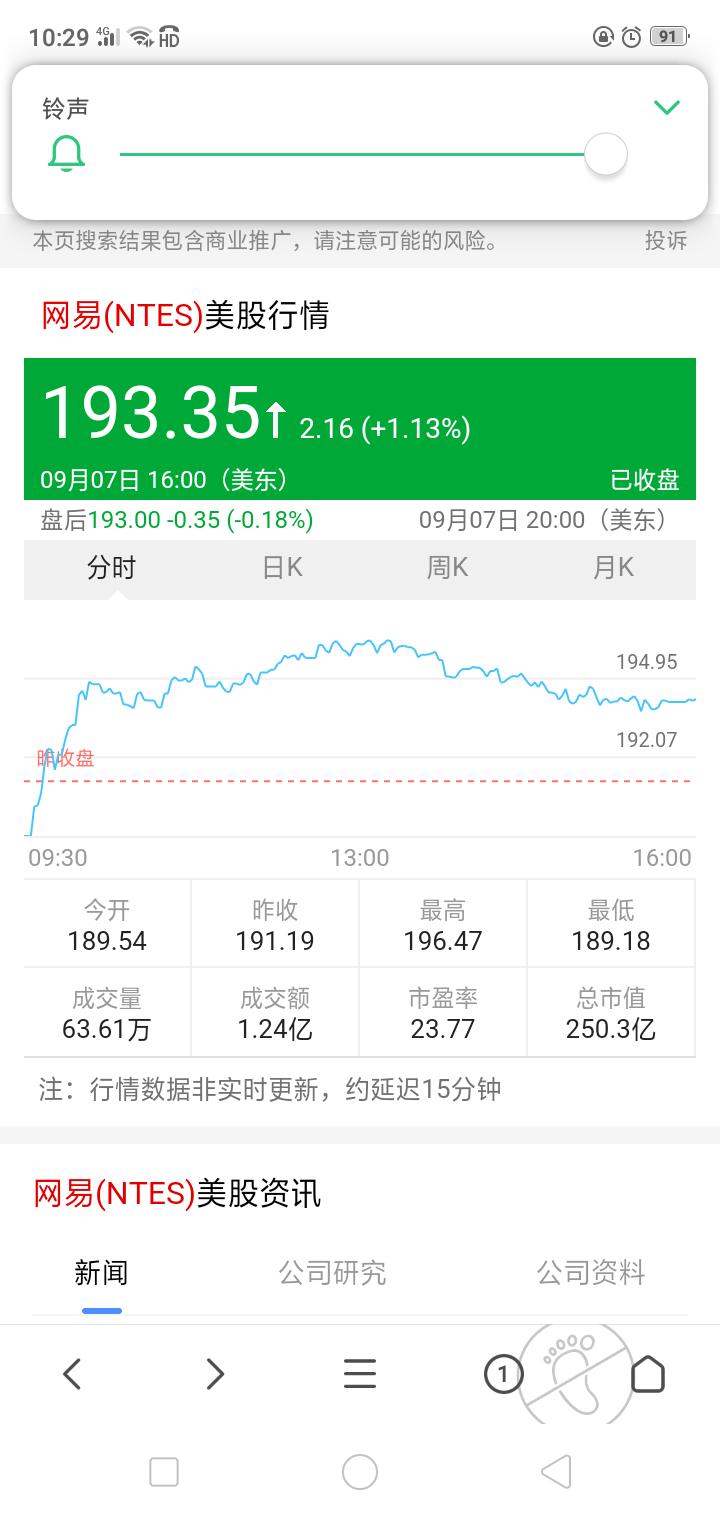Switch to the 月K chart tab
Screen dimensions: 720x1520
[613, 568]
